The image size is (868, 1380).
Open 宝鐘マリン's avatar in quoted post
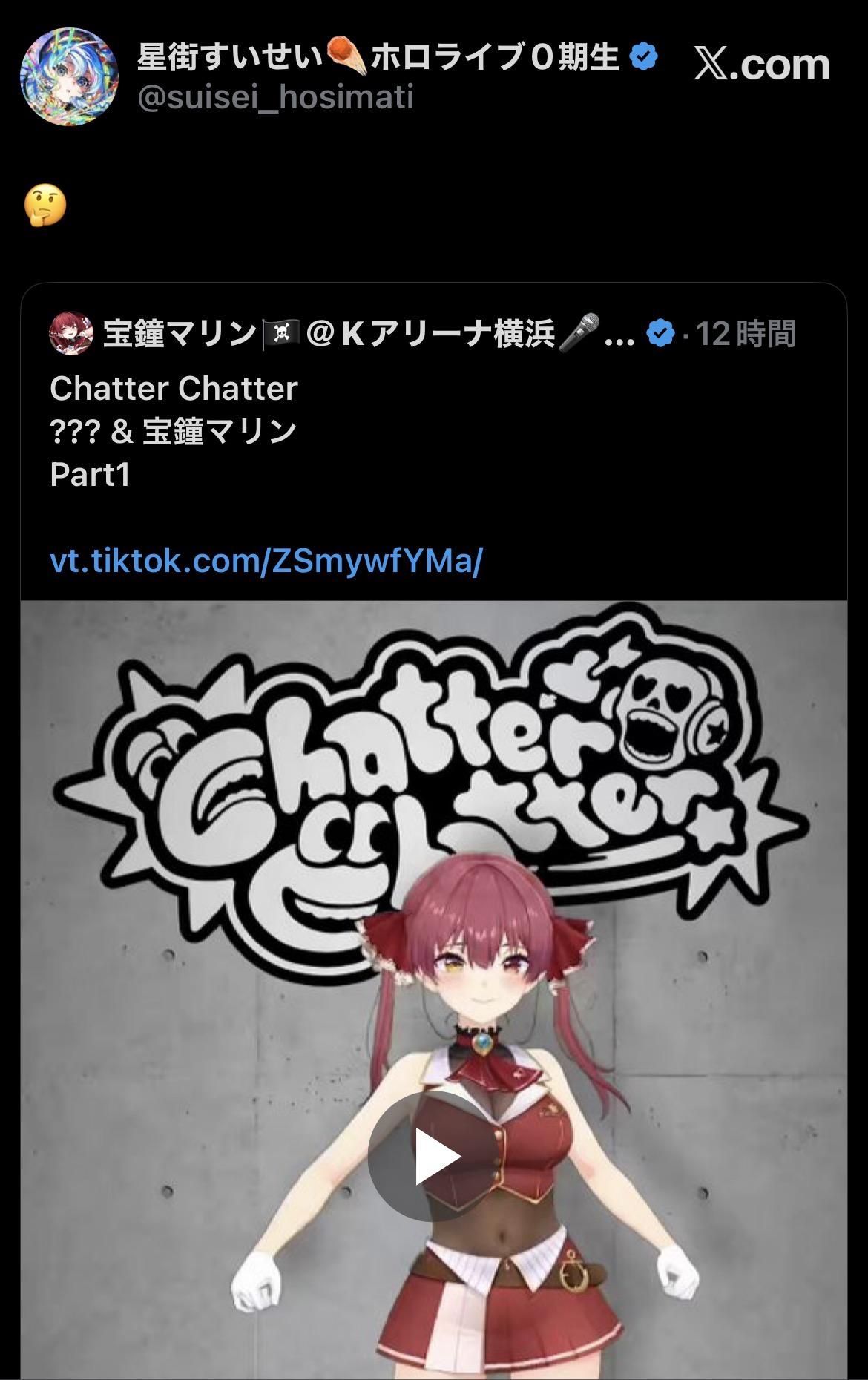pyautogui.click(x=71, y=334)
